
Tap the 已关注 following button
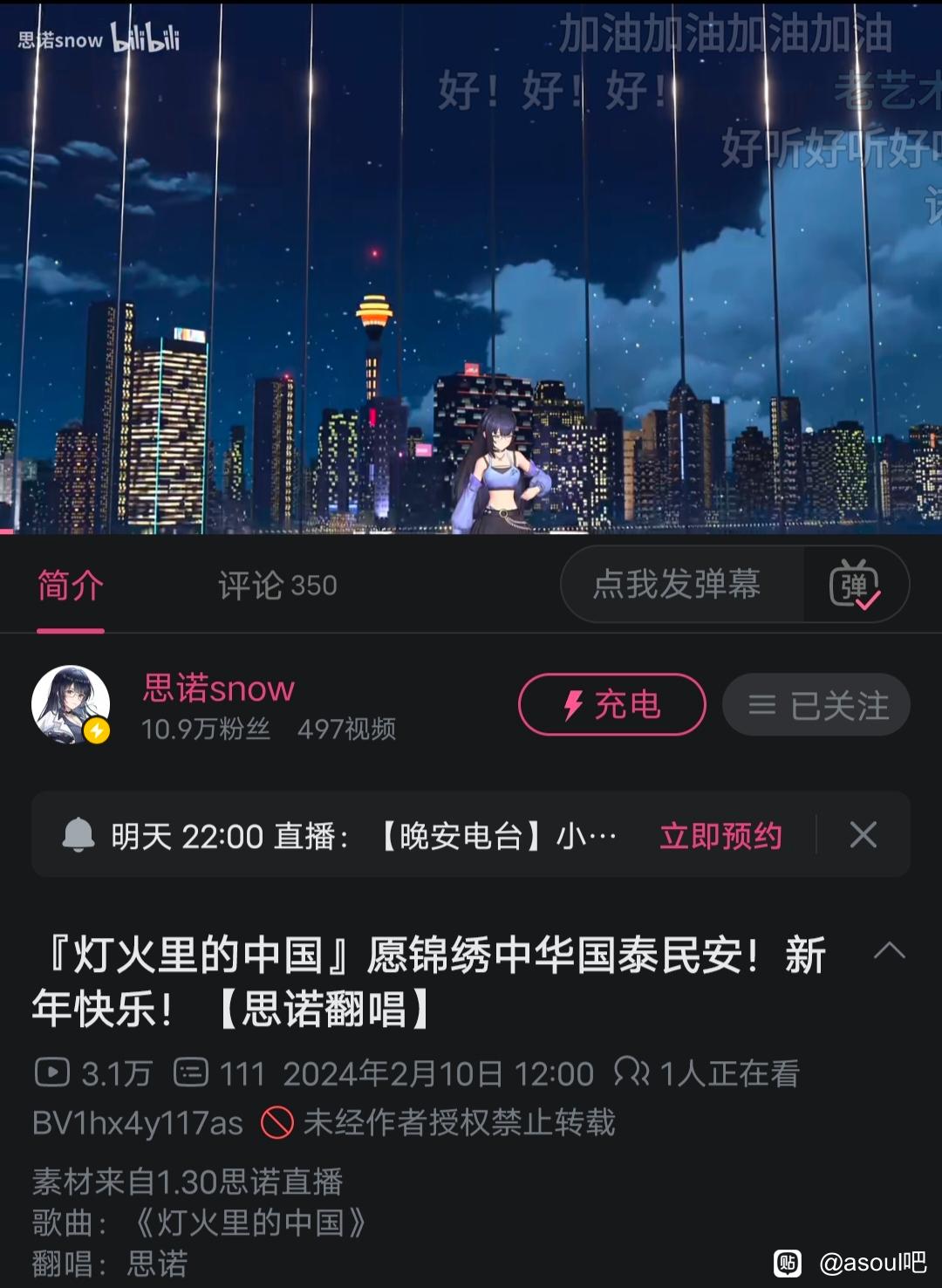tap(816, 705)
